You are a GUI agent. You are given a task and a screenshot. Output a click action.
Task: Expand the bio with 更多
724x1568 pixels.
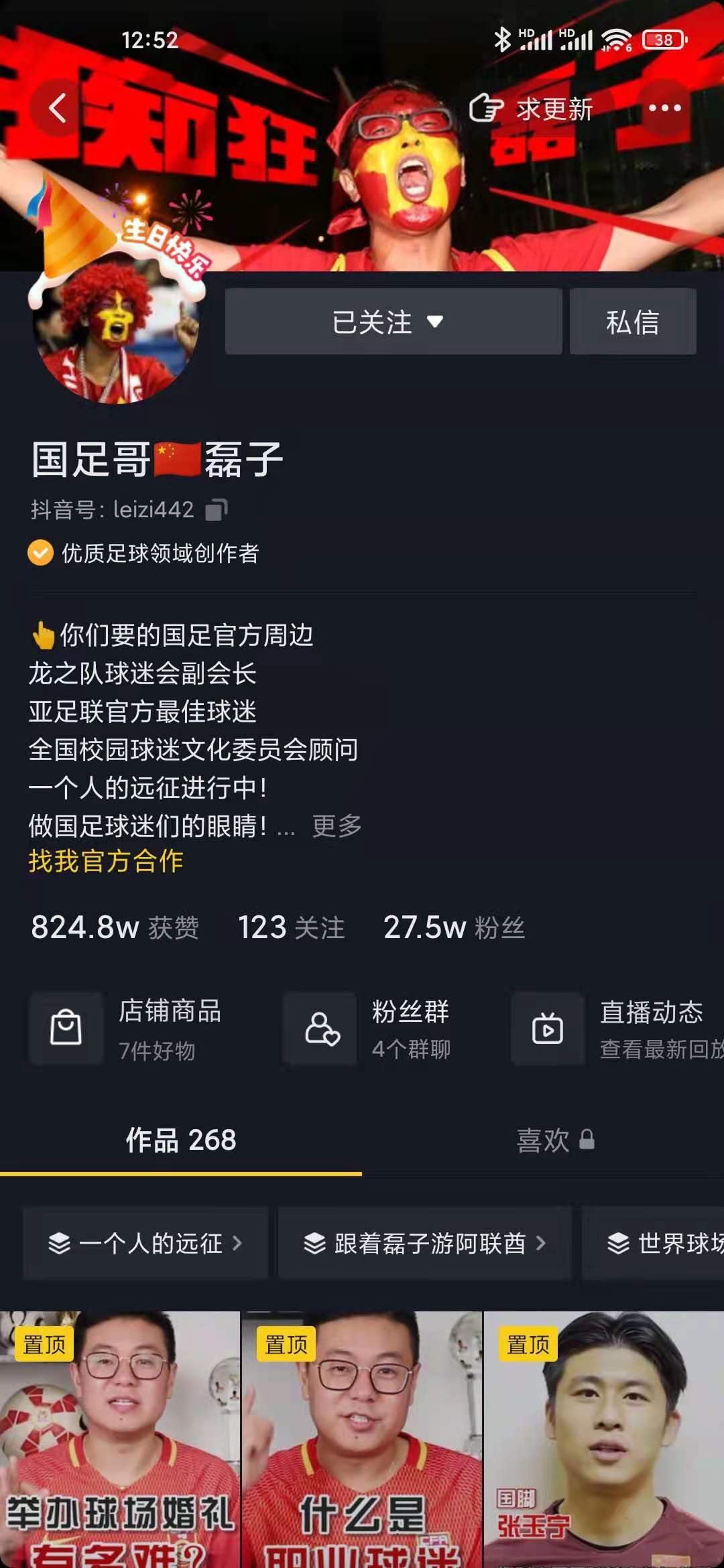click(337, 826)
